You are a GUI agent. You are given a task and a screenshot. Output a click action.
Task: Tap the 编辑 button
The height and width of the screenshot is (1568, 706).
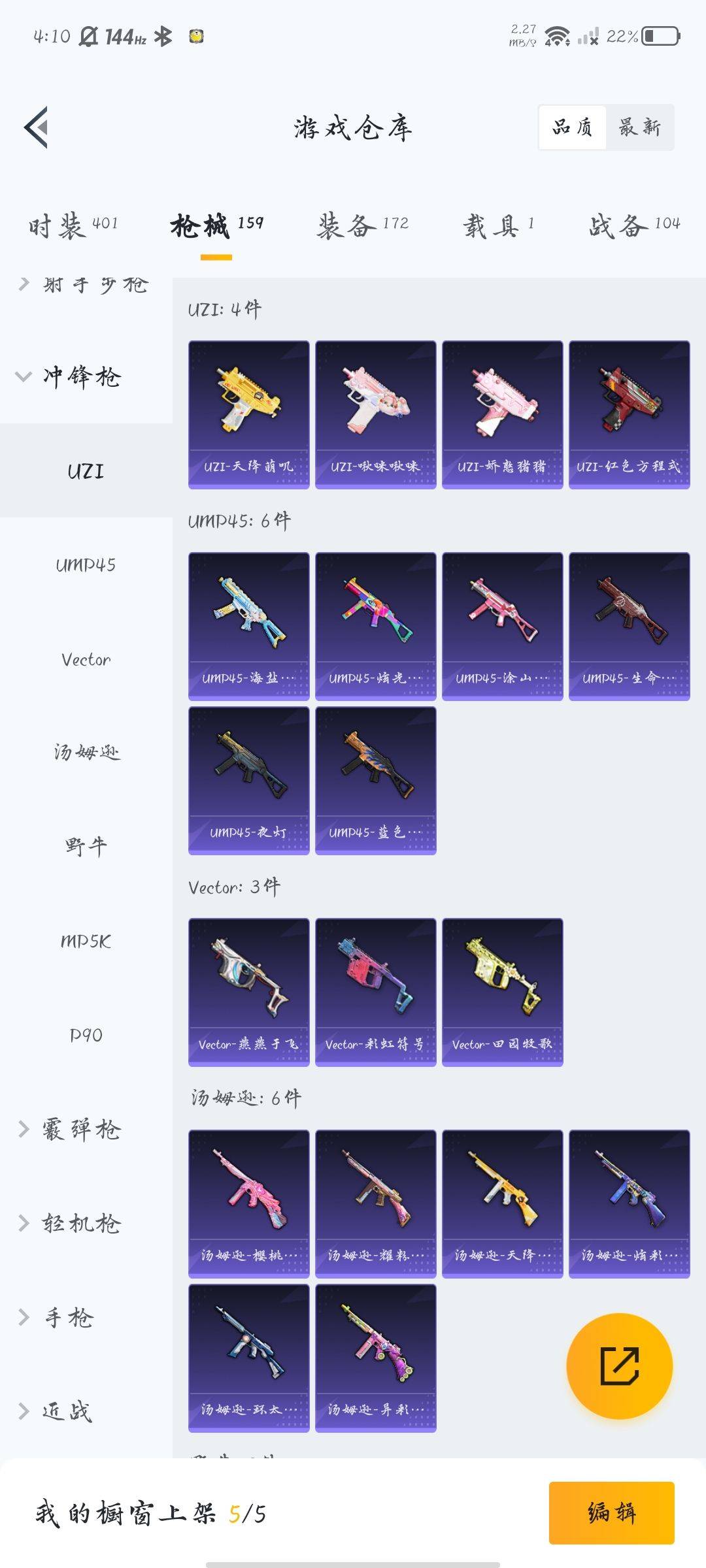(611, 1512)
